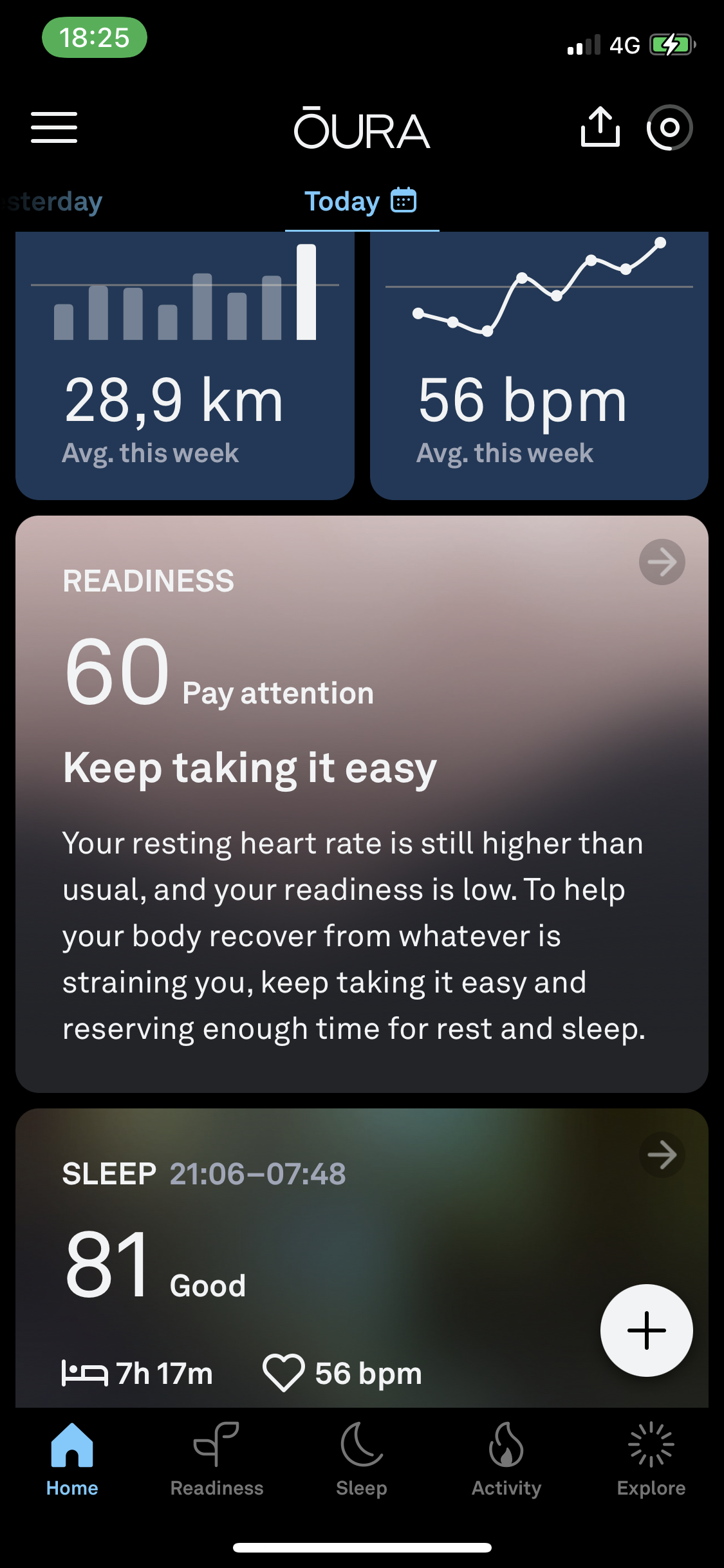Open the Sleep card arrow
The height and width of the screenshot is (1568, 724).
[x=662, y=1155]
